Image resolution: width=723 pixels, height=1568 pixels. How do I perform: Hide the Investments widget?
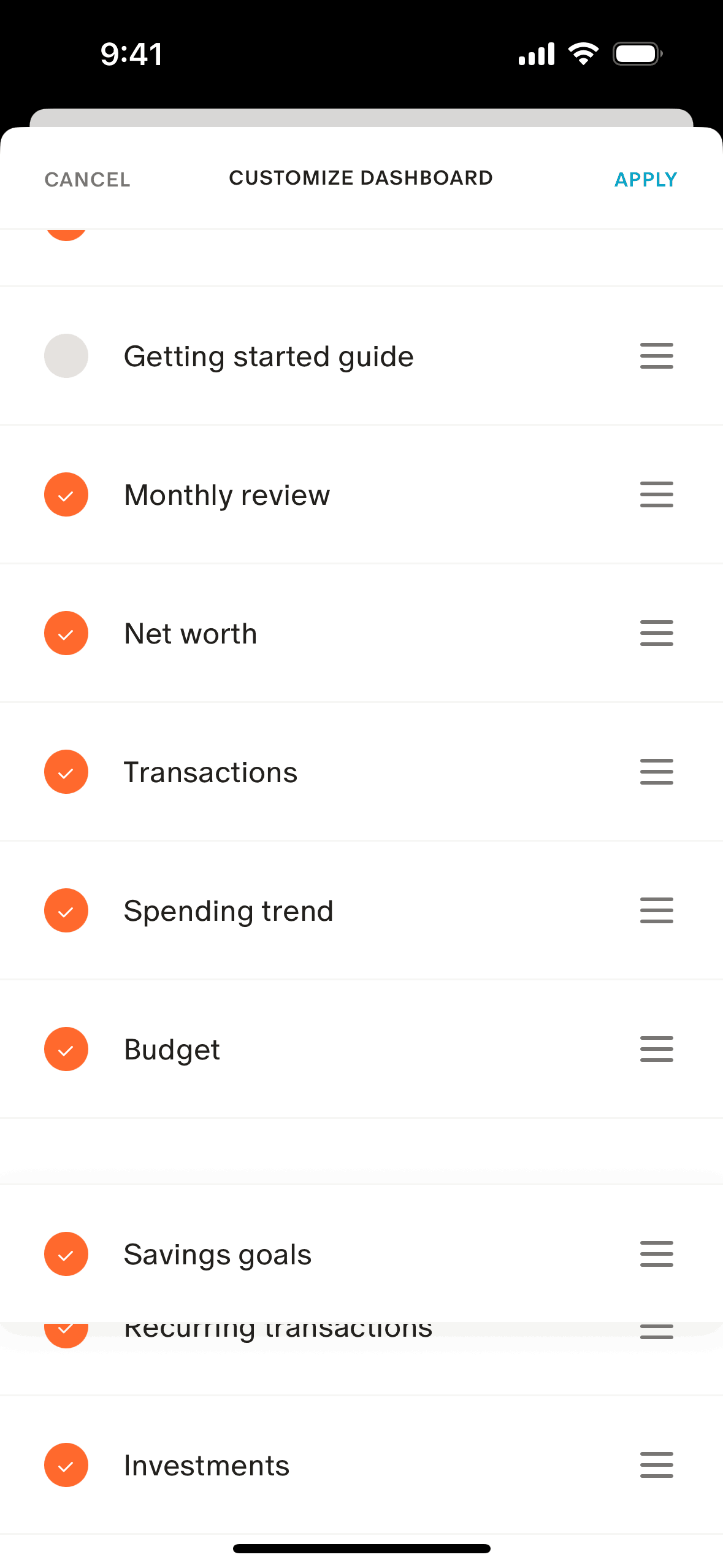tap(66, 1465)
